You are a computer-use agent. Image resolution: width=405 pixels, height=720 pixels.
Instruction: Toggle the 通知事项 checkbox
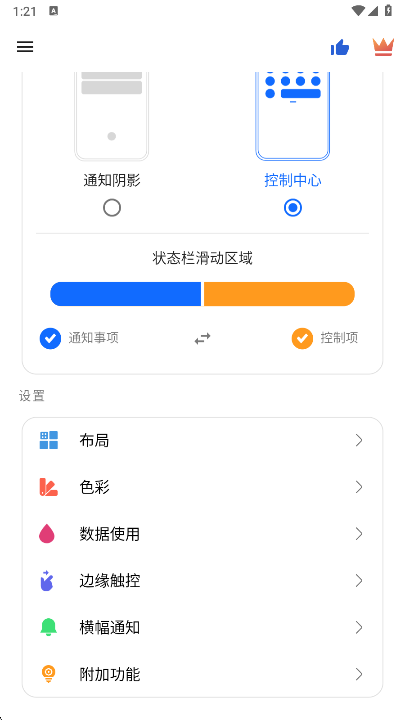click(x=51, y=338)
